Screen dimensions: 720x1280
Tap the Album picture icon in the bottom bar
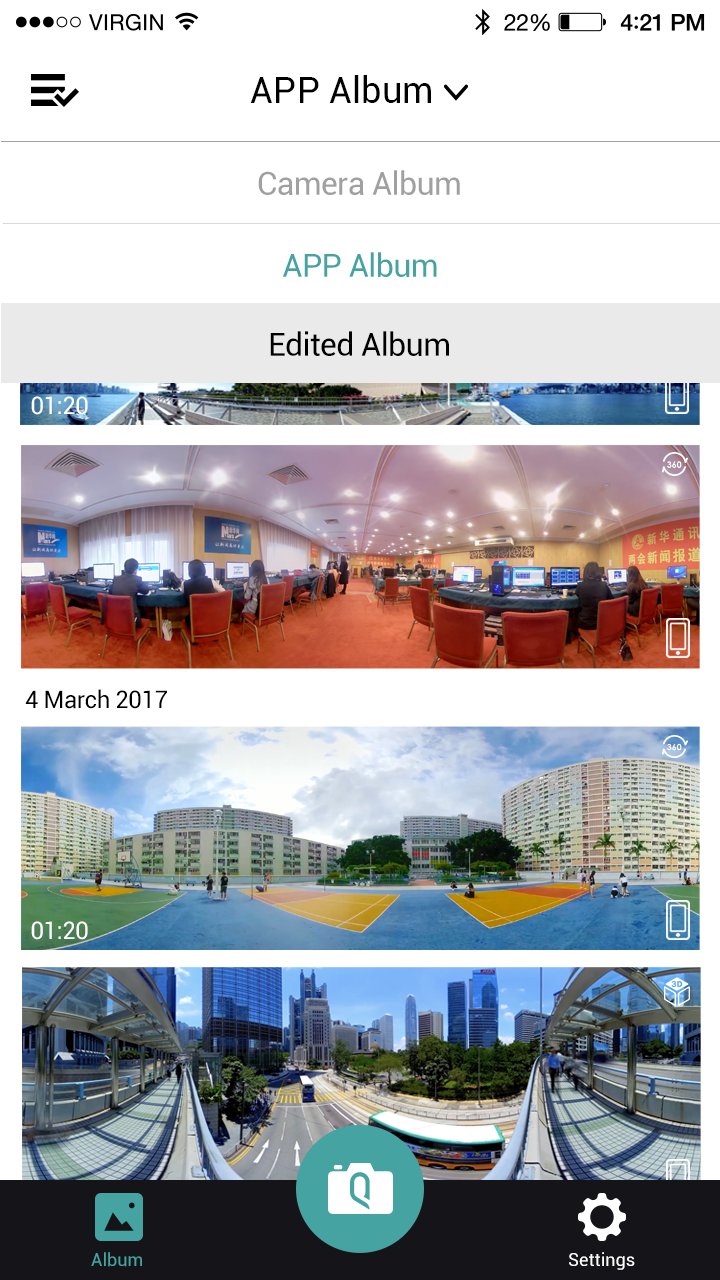tap(117, 1217)
